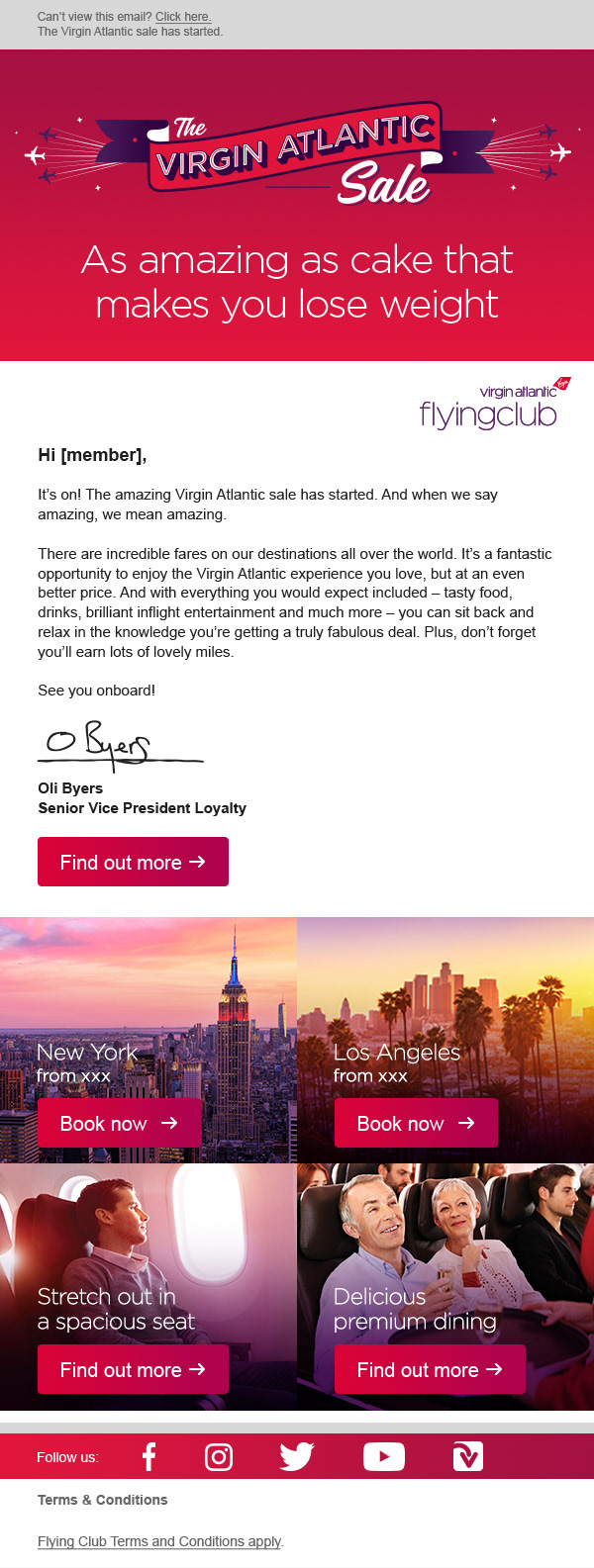The height and width of the screenshot is (1568, 594).
Task: Open the YouTube channel icon
Action: (x=383, y=1456)
